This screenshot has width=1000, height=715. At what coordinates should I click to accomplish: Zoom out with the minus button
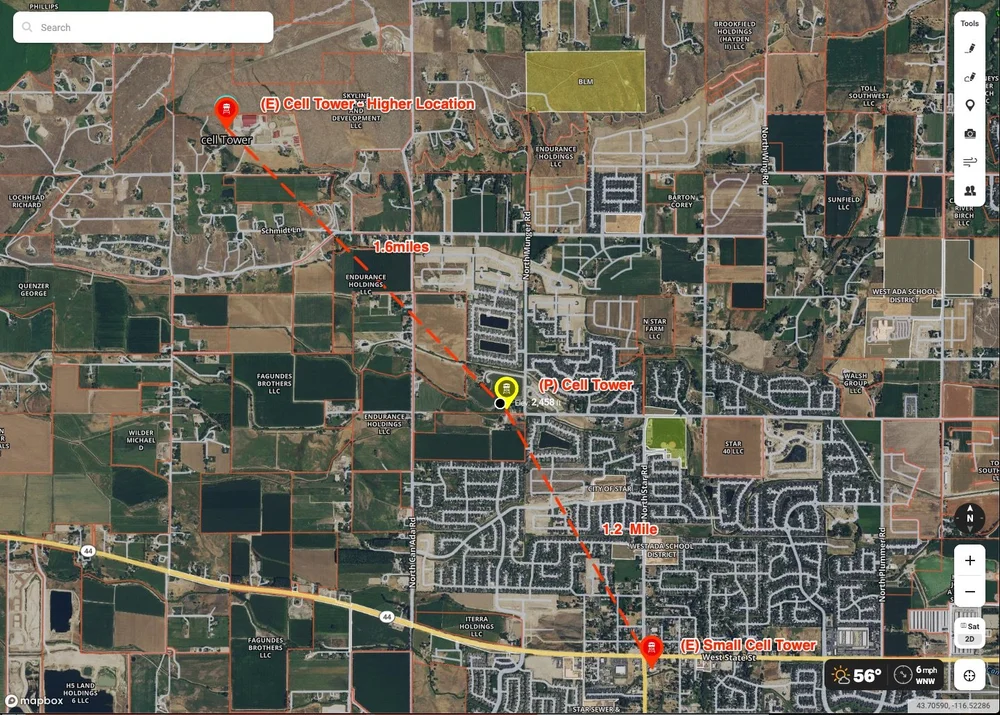click(x=969, y=593)
